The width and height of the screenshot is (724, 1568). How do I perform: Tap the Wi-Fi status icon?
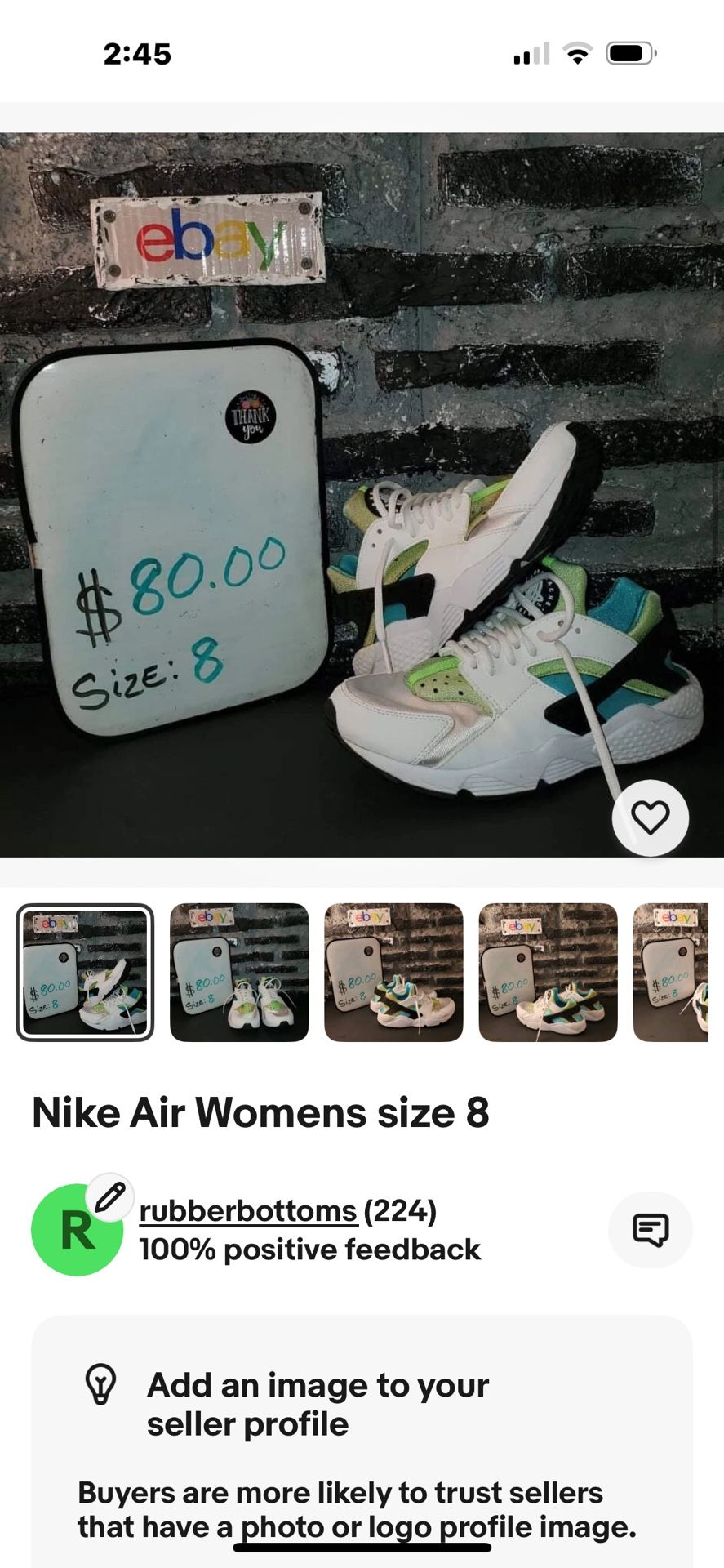(576, 54)
